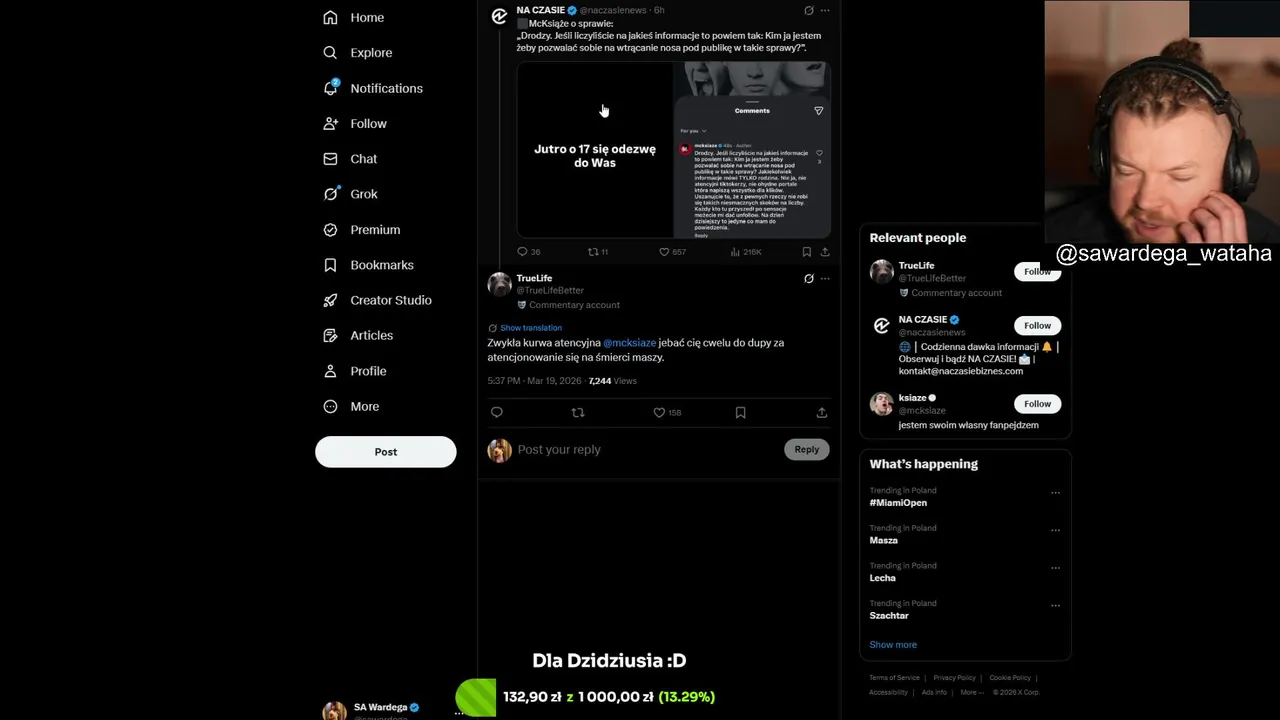Follow ksiaze in Relevant people
Screen dimensions: 1280x720
point(1037,404)
